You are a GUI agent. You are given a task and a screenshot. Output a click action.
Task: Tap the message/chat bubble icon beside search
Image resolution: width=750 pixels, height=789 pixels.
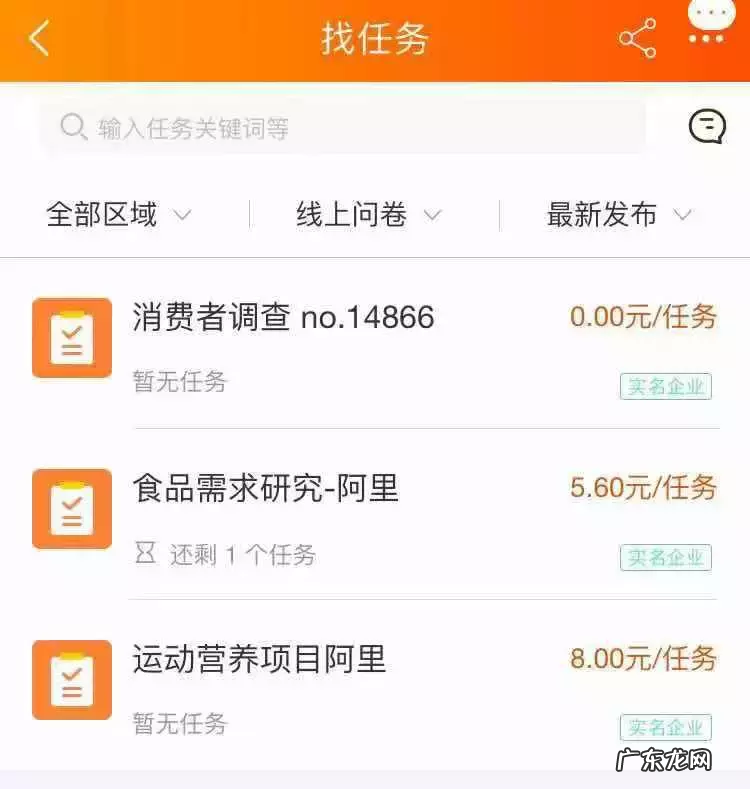click(x=708, y=126)
